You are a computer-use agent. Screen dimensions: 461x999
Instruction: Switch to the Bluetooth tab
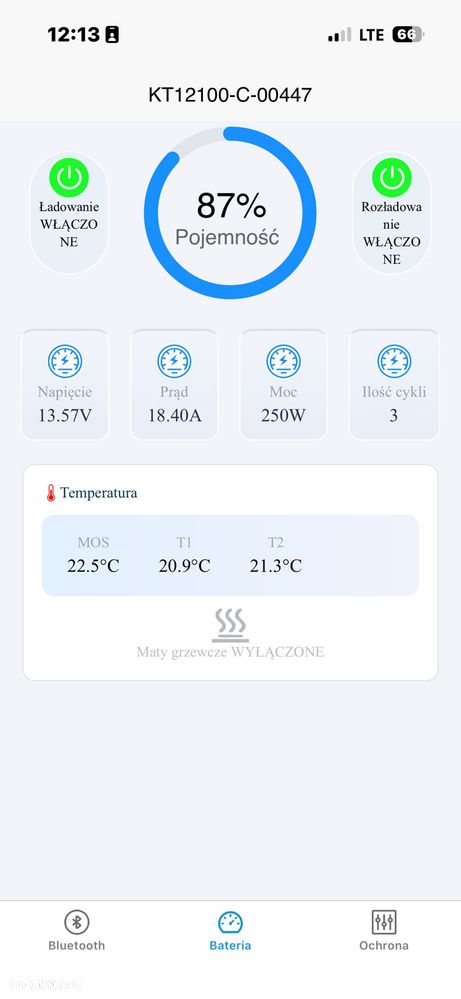pos(76,931)
